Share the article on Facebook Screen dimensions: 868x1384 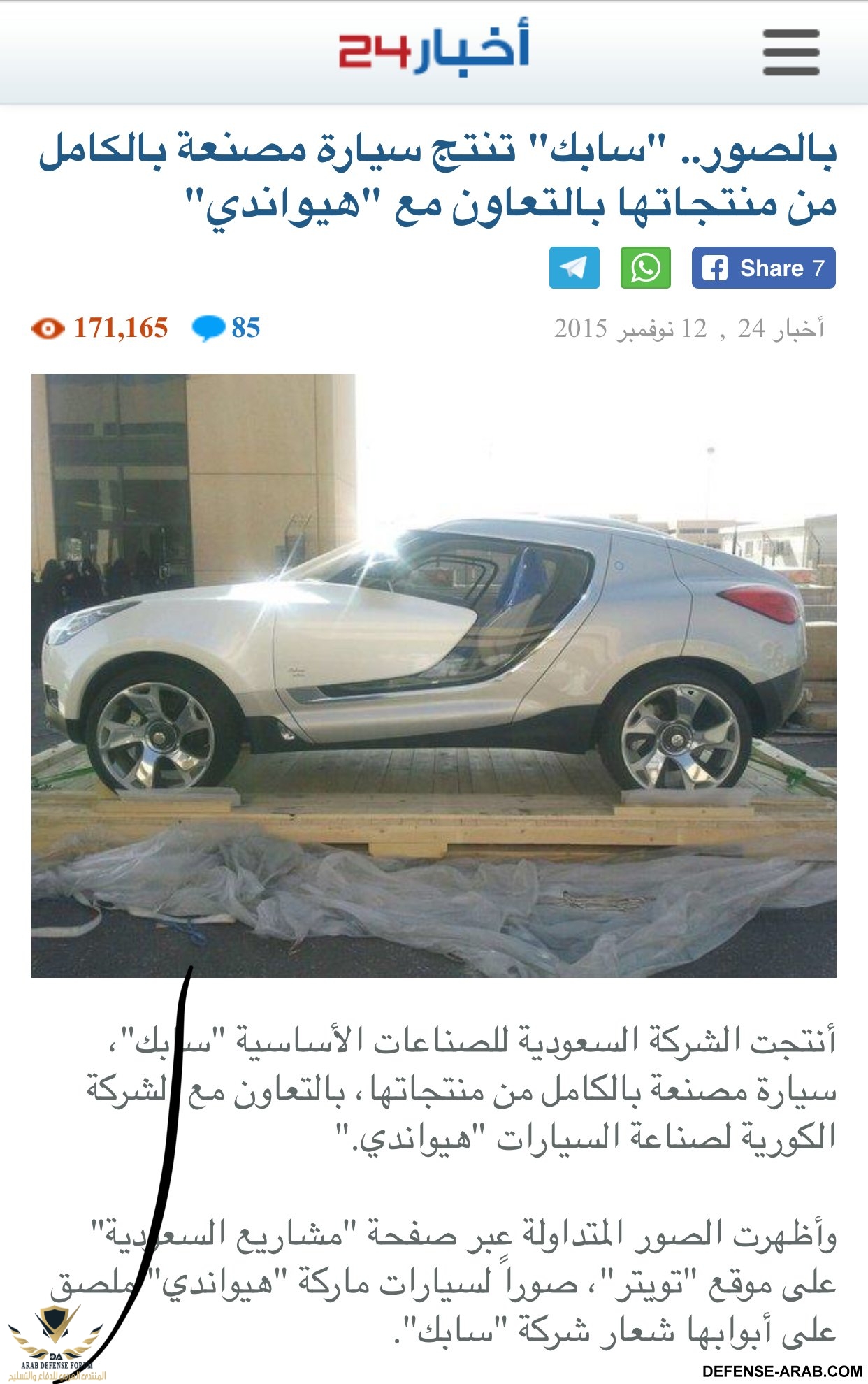pos(763,268)
